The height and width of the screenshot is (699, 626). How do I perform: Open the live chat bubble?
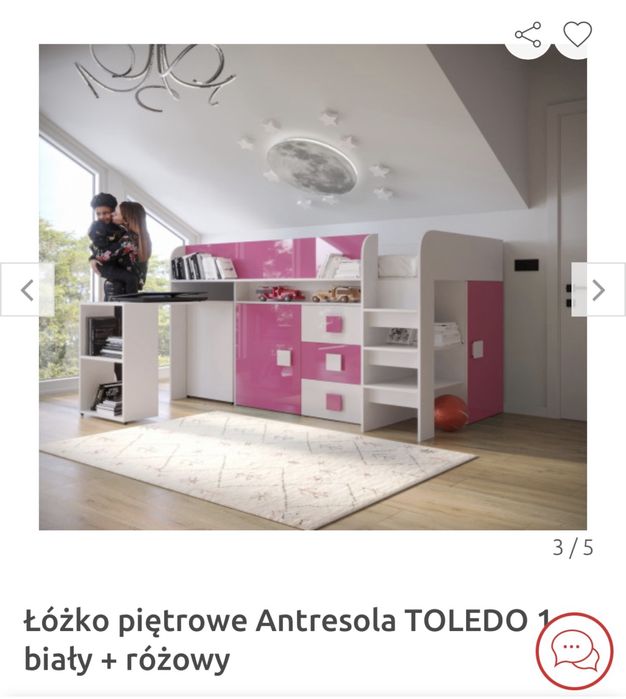574,653
